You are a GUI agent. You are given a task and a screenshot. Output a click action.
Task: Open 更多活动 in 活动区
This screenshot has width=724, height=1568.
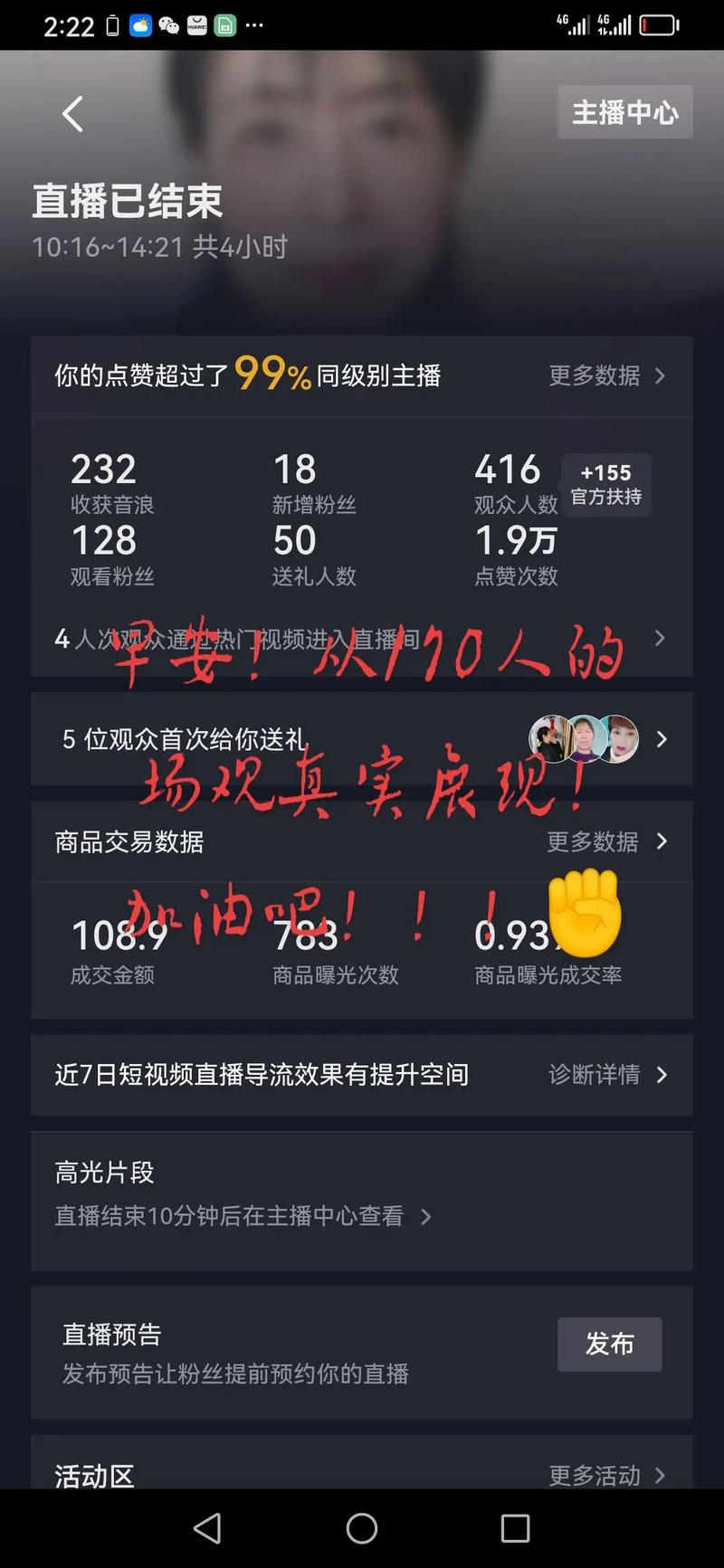[x=606, y=1475]
